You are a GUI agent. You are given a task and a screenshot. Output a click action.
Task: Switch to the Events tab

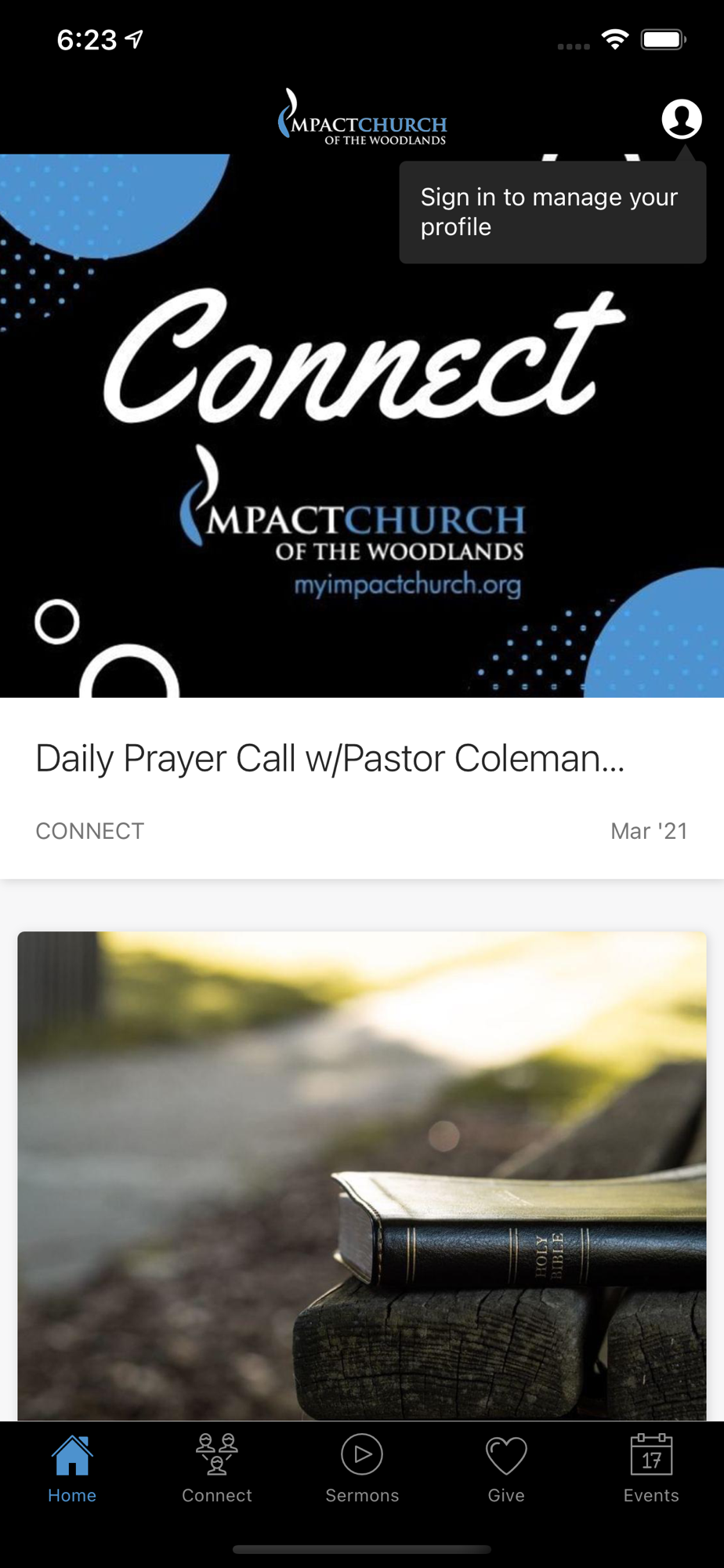coord(651,1469)
